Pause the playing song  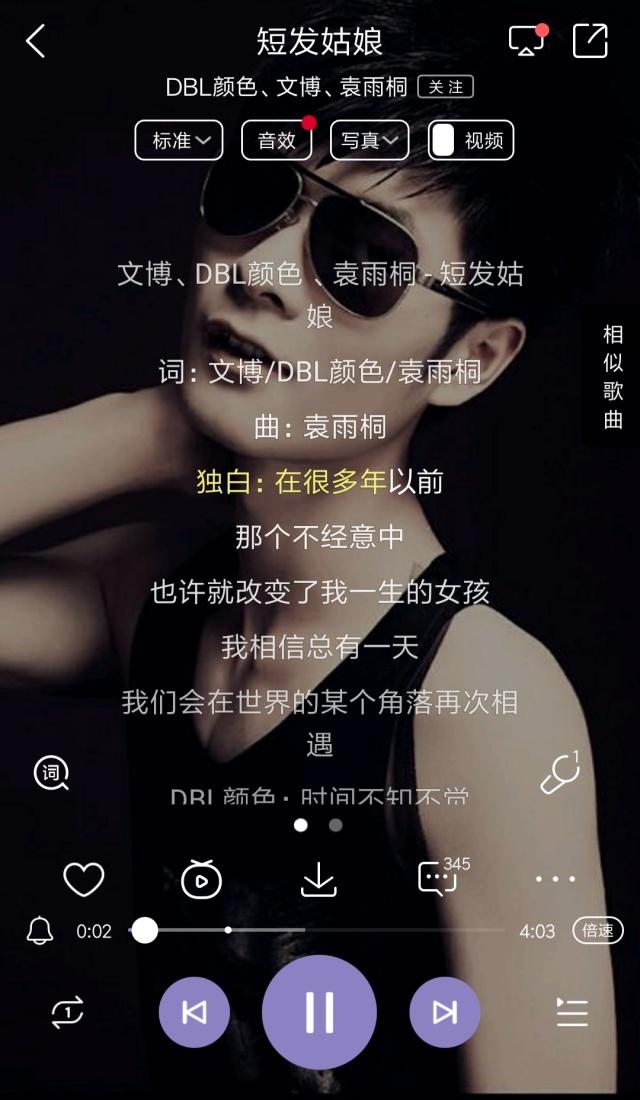coord(319,1012)
